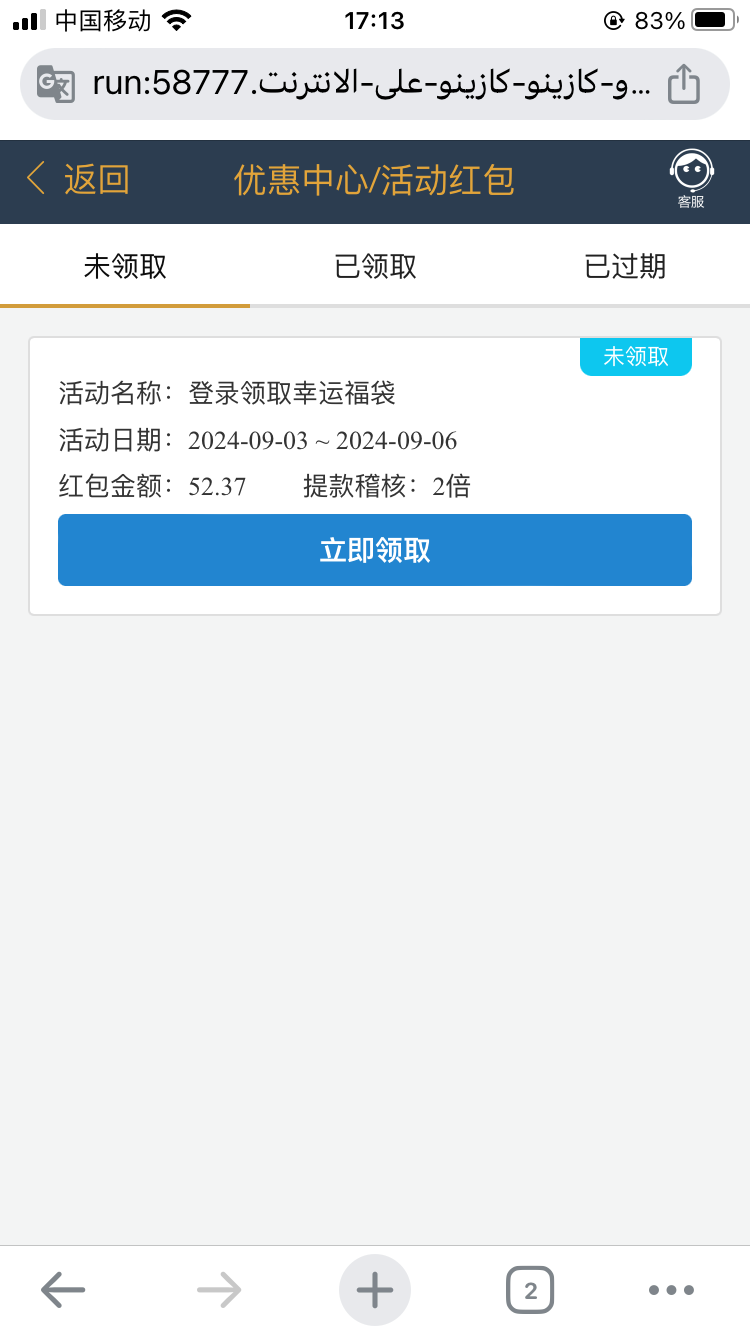Viewport: 750px width, 1334px height.
Task: Open the 客服 customer service icon
Action: (x=690, y=178)
